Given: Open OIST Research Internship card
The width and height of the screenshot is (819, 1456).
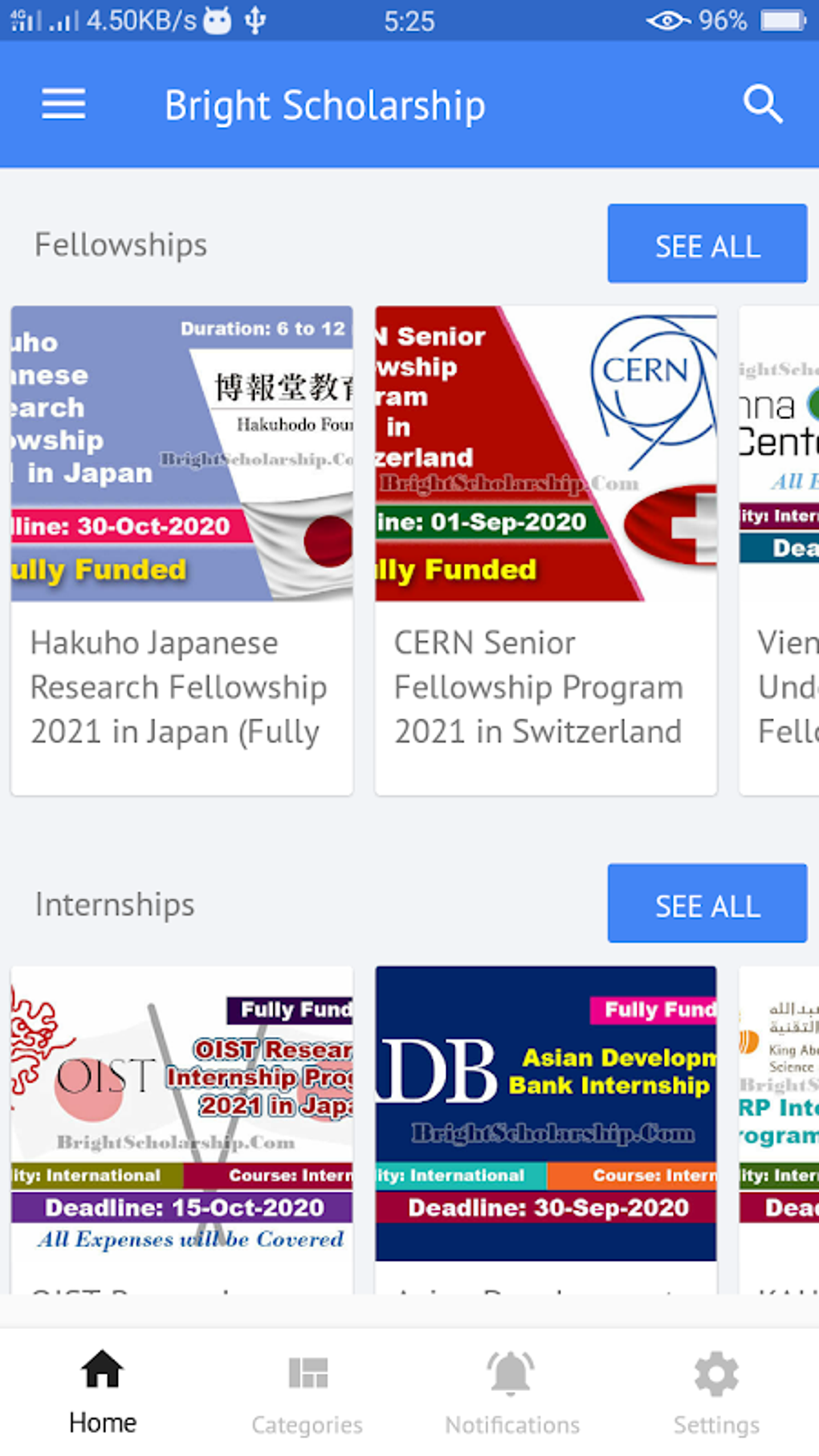Looking at the screenshot, I should click(x=181, y=1124).
